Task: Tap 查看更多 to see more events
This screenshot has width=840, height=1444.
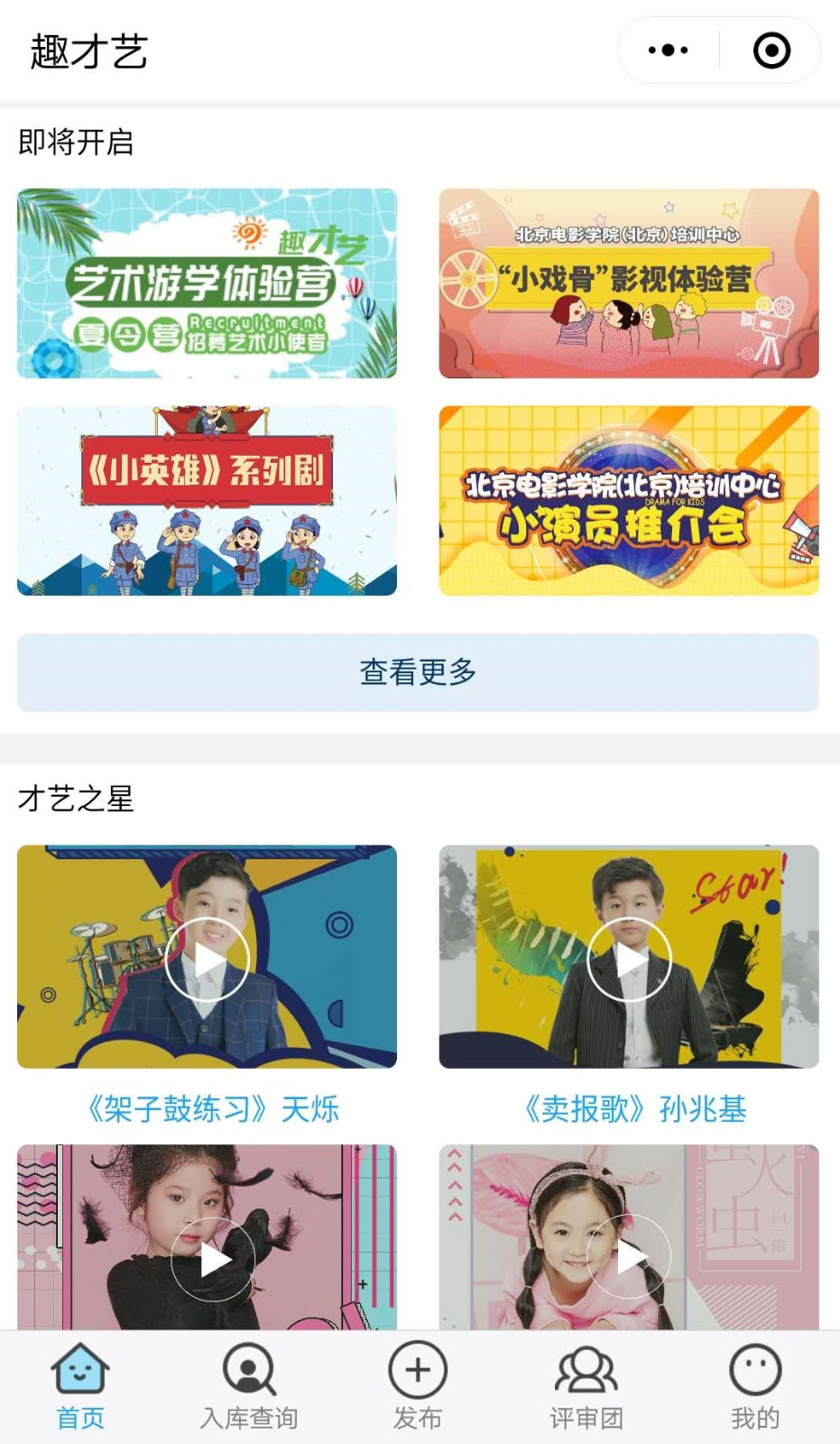Action: tap(418, 672)
